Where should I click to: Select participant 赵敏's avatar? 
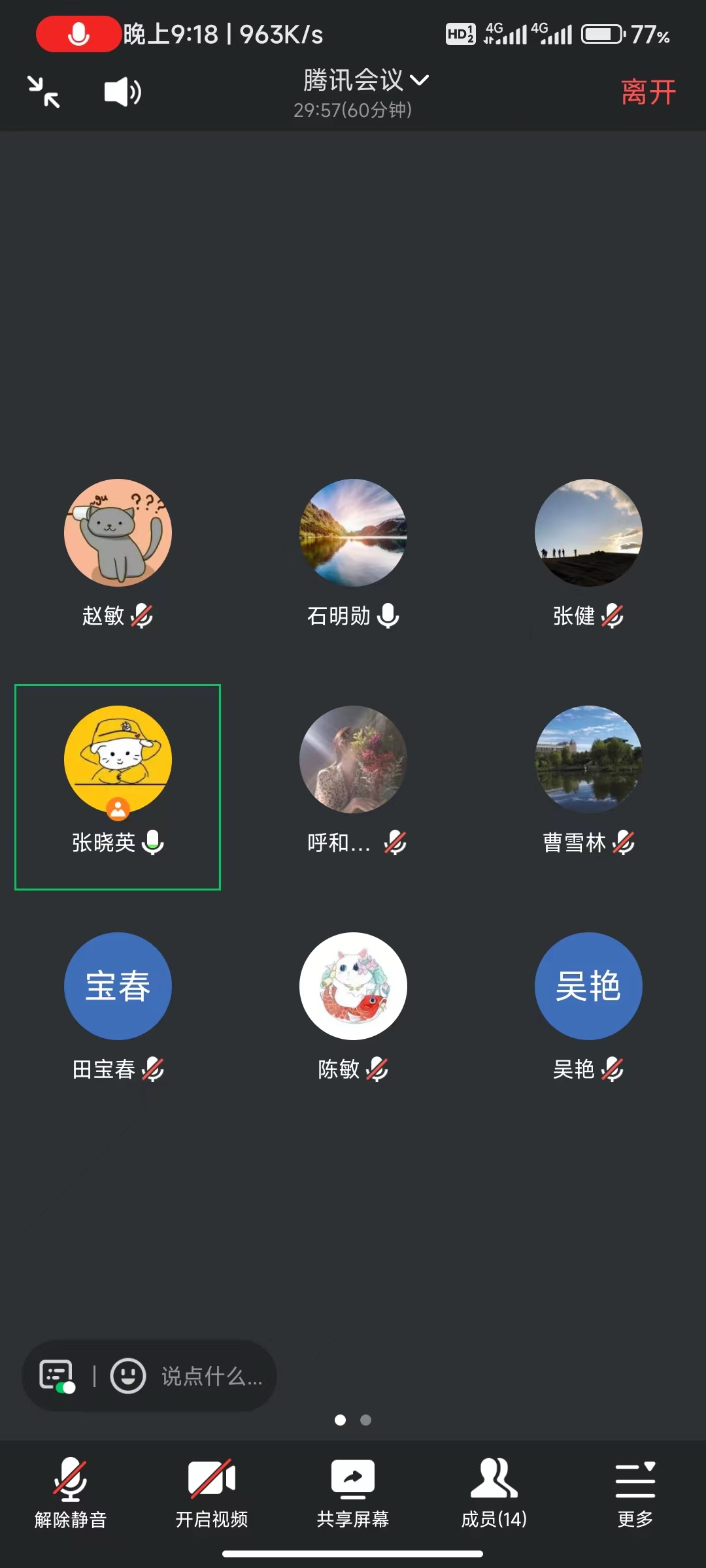click(118, 532)
